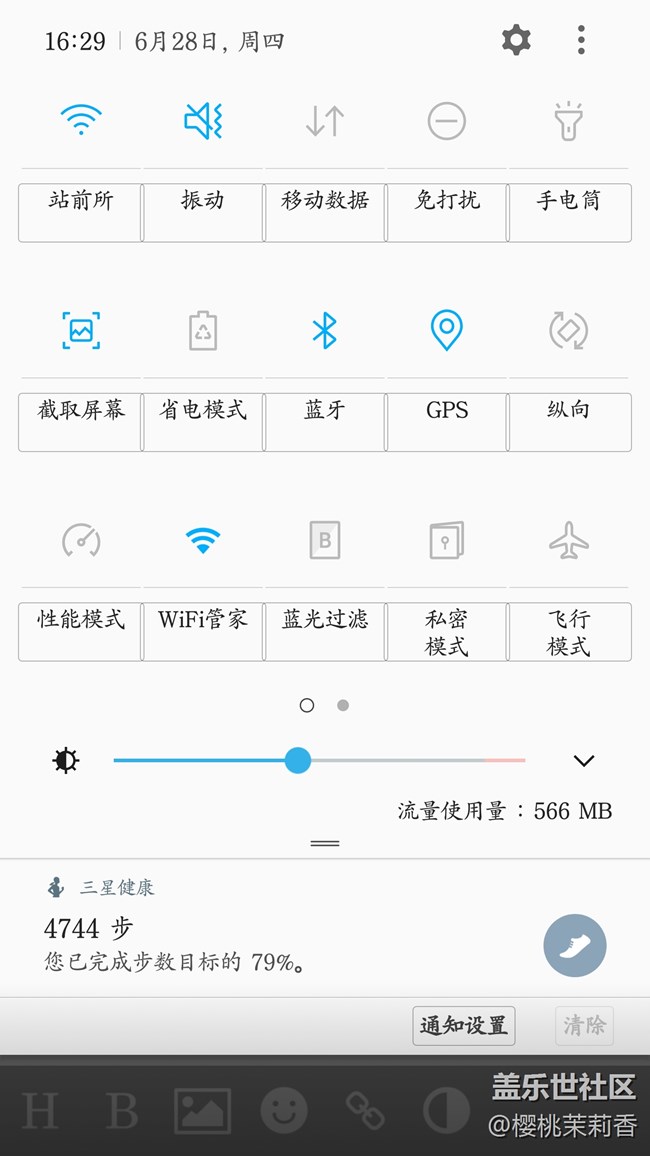This screenshot has height=1156, width=650.
Task: Enable 私密模式 private mode
Action: (447, 540)
